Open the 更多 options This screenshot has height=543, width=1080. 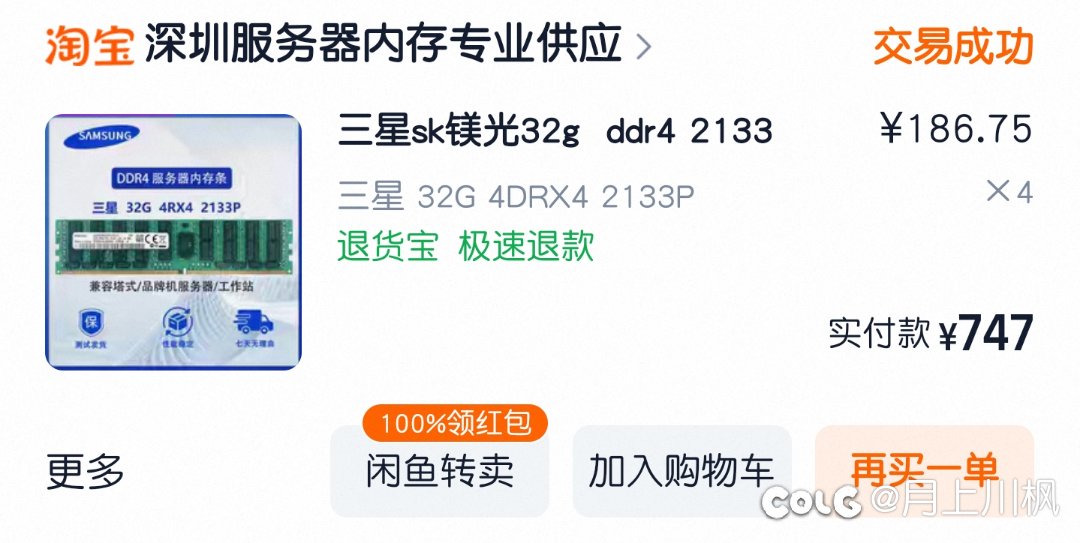[85, 472]
